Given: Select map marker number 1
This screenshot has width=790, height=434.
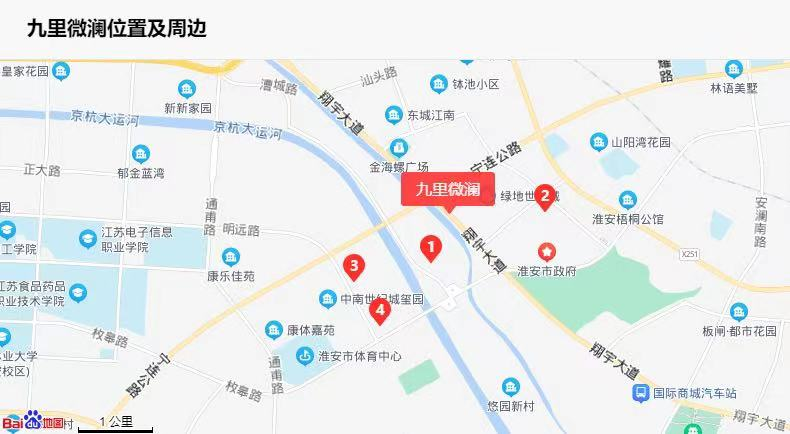Looking at the screenshot, I should point(431,246).
